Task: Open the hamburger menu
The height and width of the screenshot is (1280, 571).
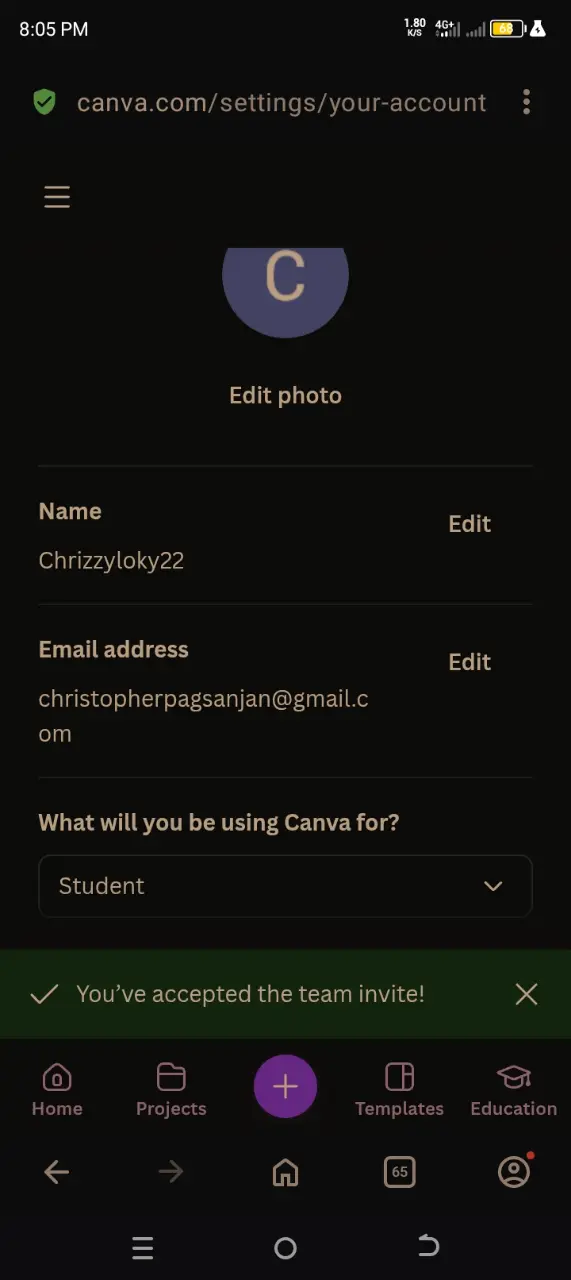Action: (x=57, y=196)
